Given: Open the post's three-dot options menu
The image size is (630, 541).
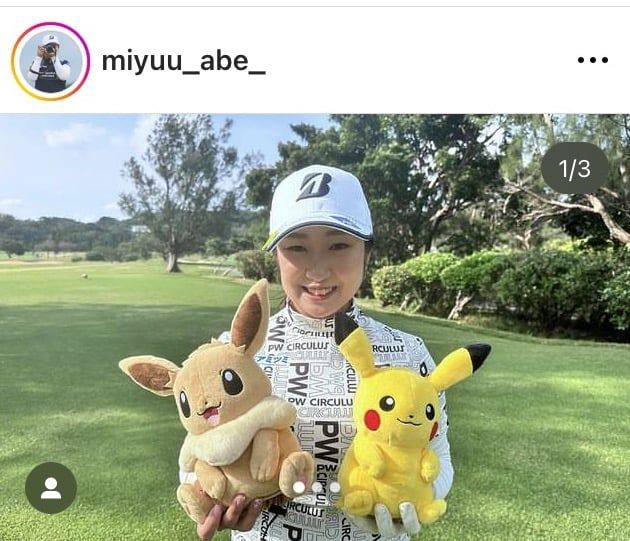Looking at the screenshot, I should (592, 61).
